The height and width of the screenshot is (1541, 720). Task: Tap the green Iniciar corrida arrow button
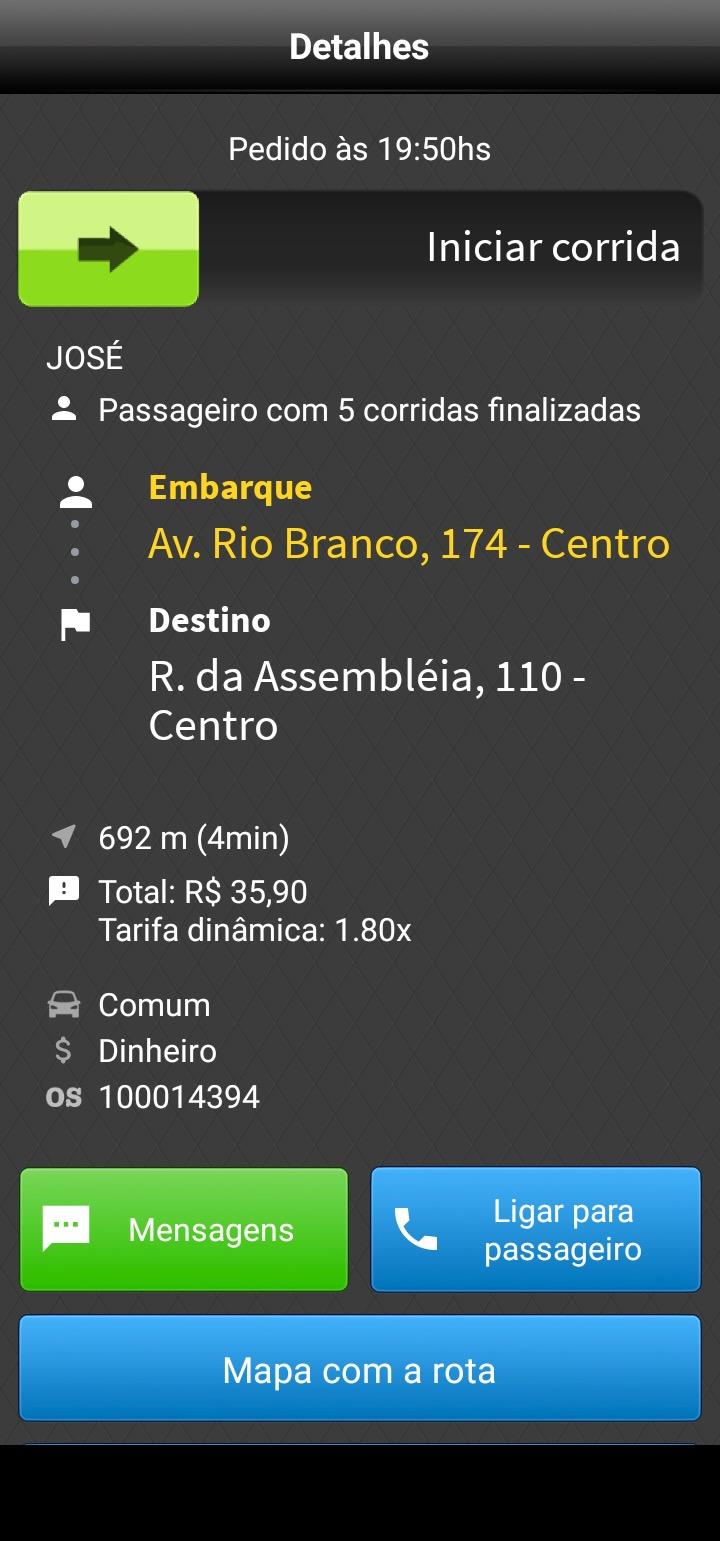pos(109,249)
